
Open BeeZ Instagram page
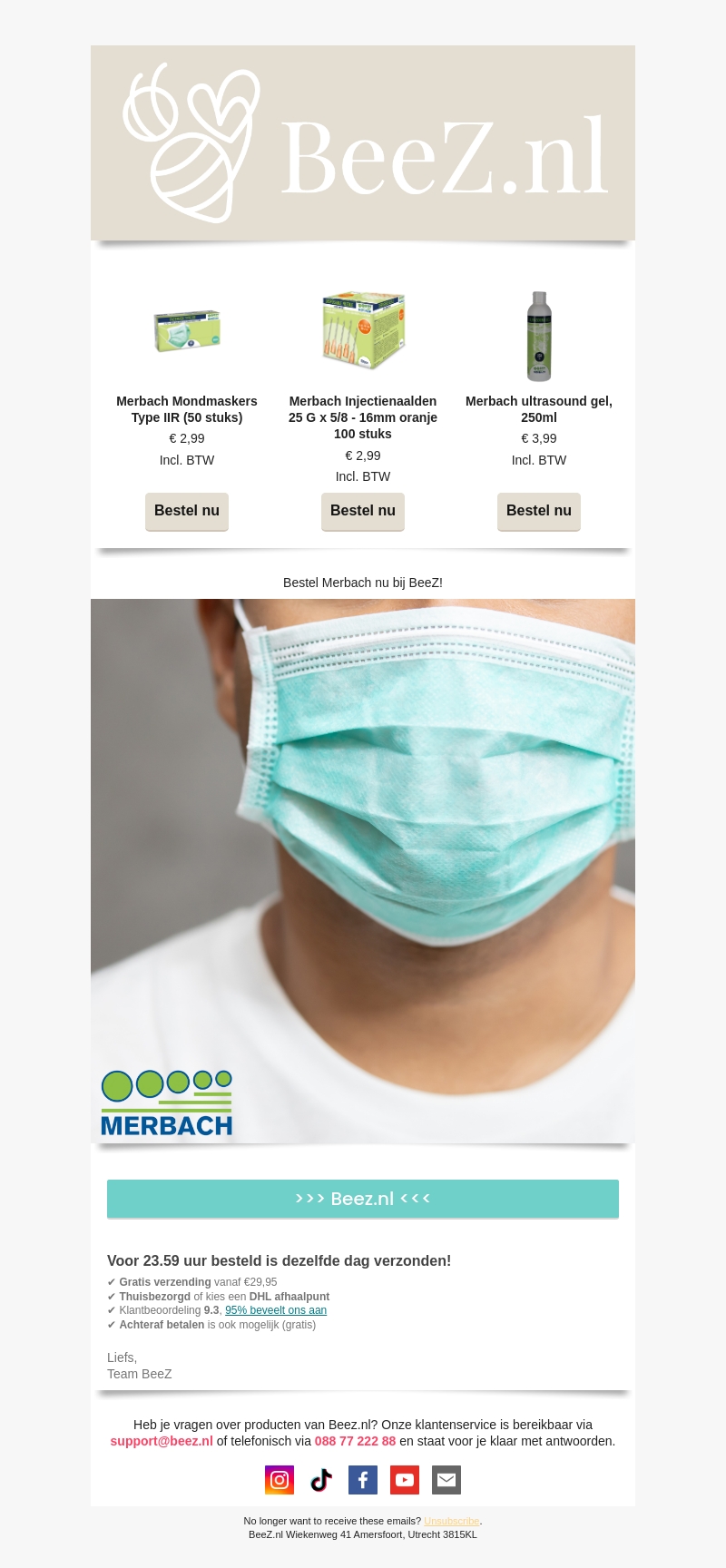[280, 1480]
